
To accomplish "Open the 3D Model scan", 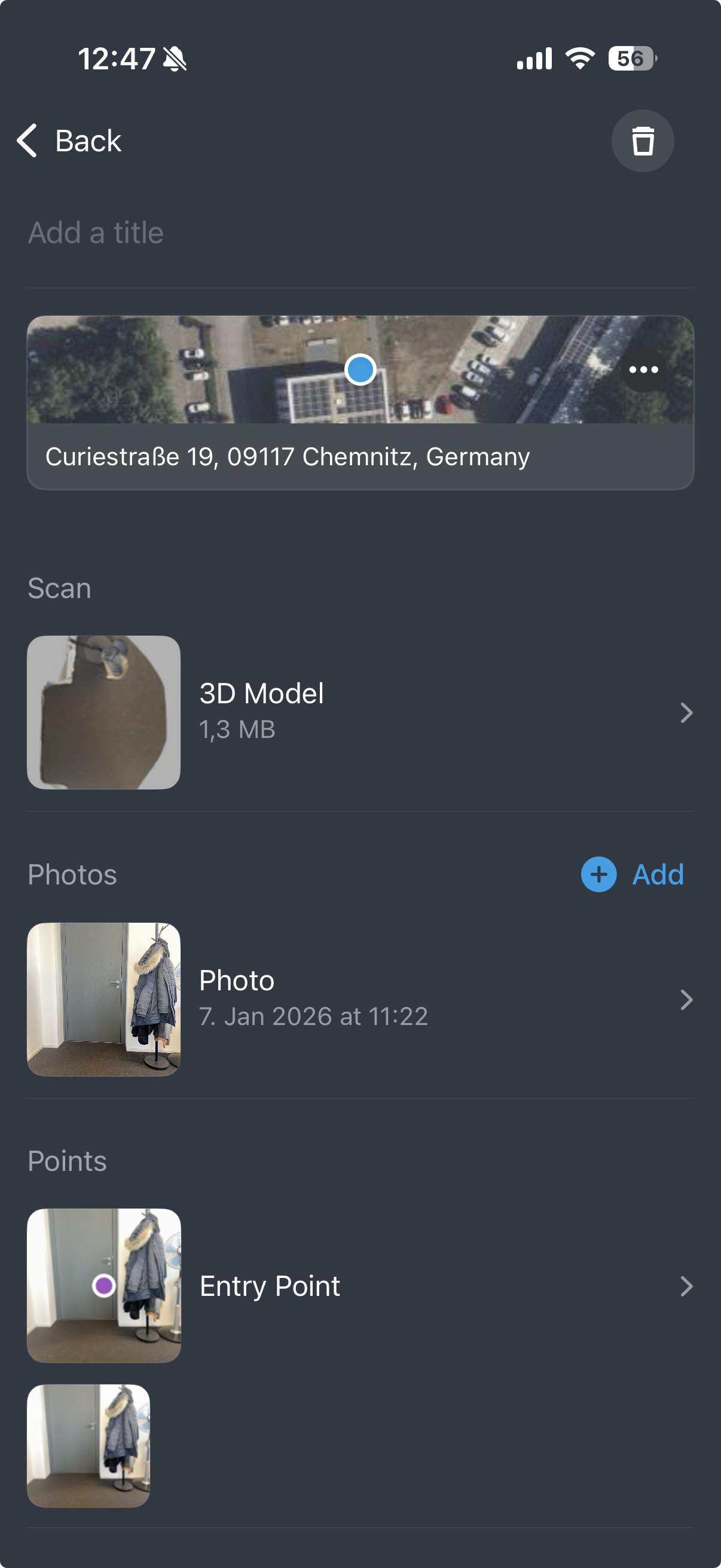I will point(359,712).
